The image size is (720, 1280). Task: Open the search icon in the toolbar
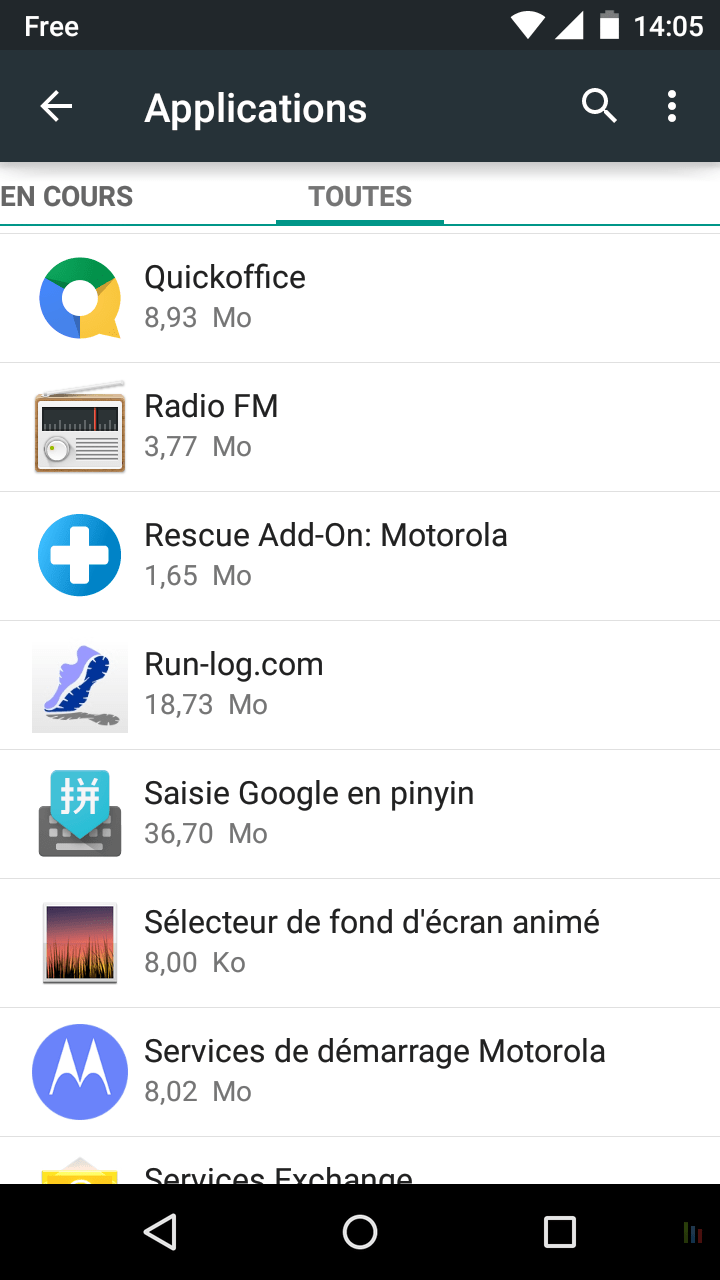(x=599, y=105)
